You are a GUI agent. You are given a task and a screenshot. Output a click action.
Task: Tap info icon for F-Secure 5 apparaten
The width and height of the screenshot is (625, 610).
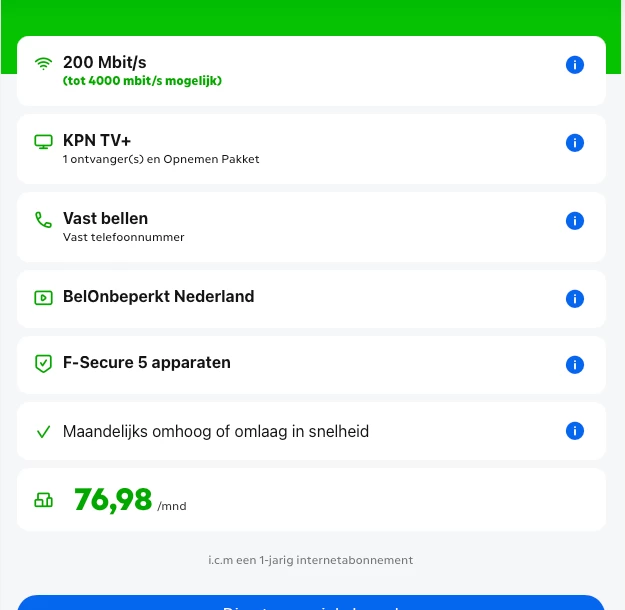574,365
